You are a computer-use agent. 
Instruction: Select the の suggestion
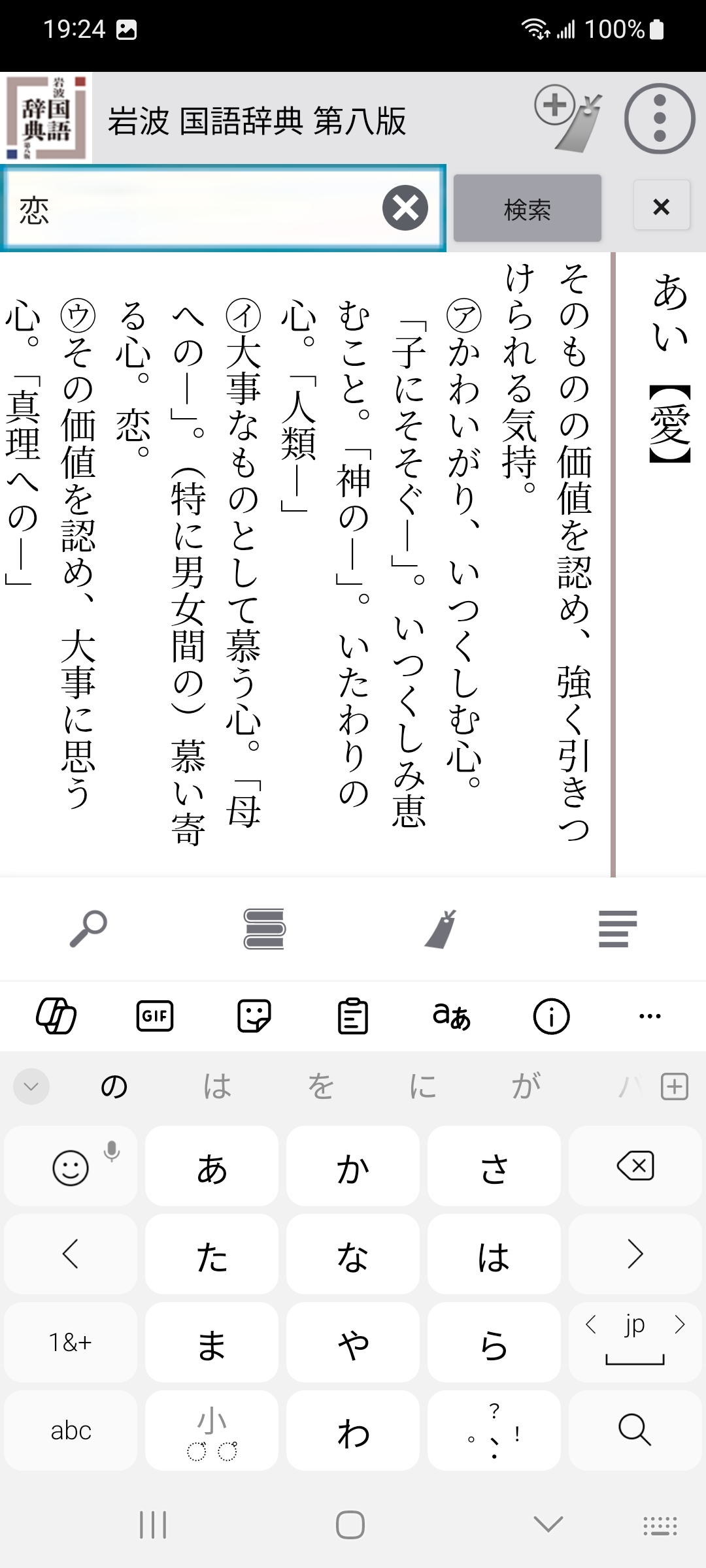click(114, 1086)
